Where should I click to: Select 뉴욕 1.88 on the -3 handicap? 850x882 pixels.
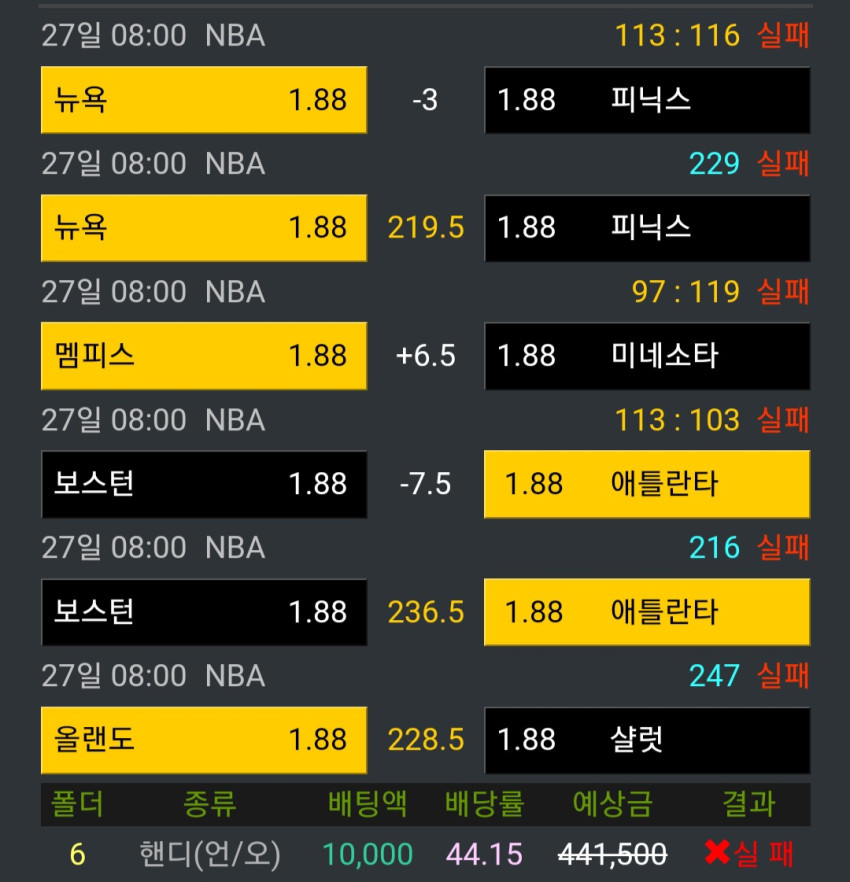(x=204, y=100)
